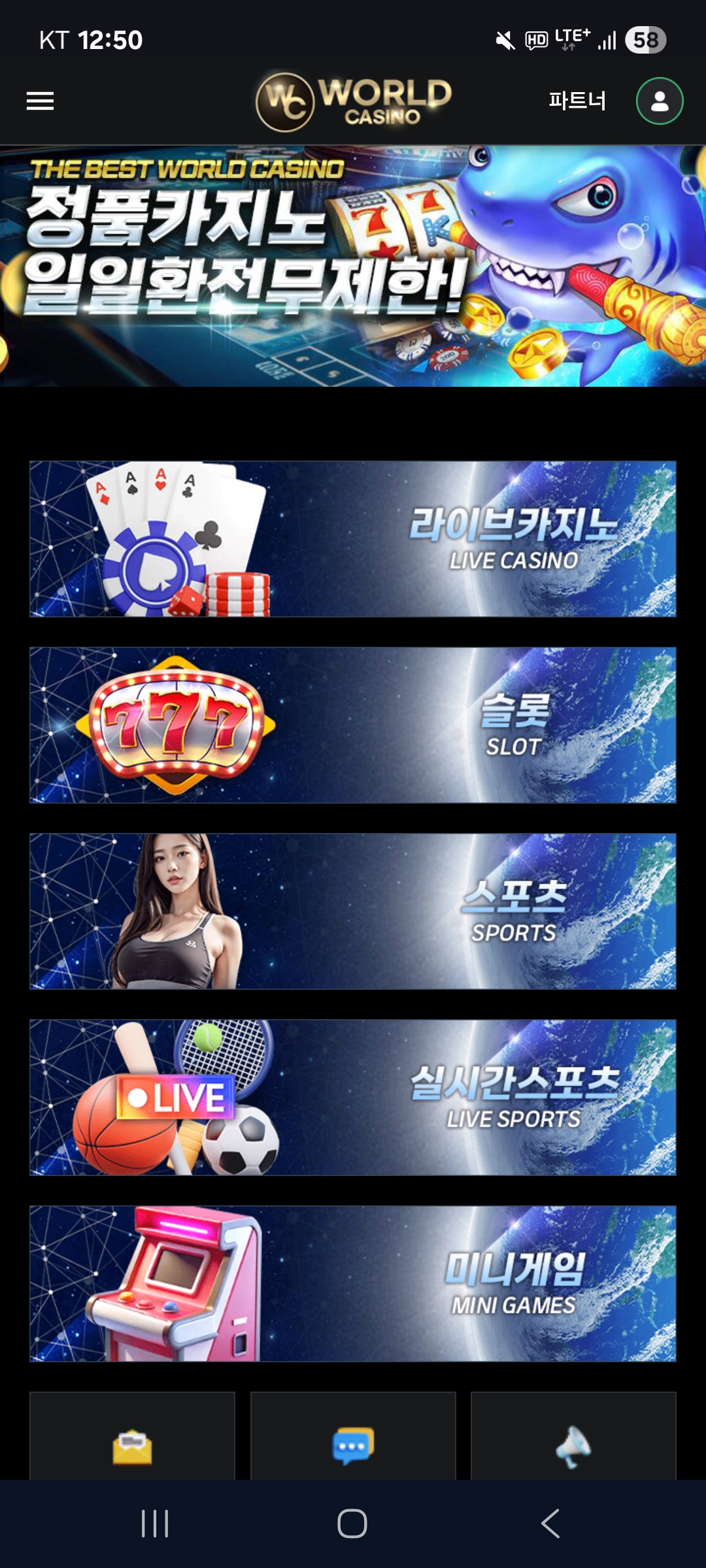This screenshot has height=1568, width=706.
Task: Tap the 파트너 partner link
Action: tap(577, 101)
